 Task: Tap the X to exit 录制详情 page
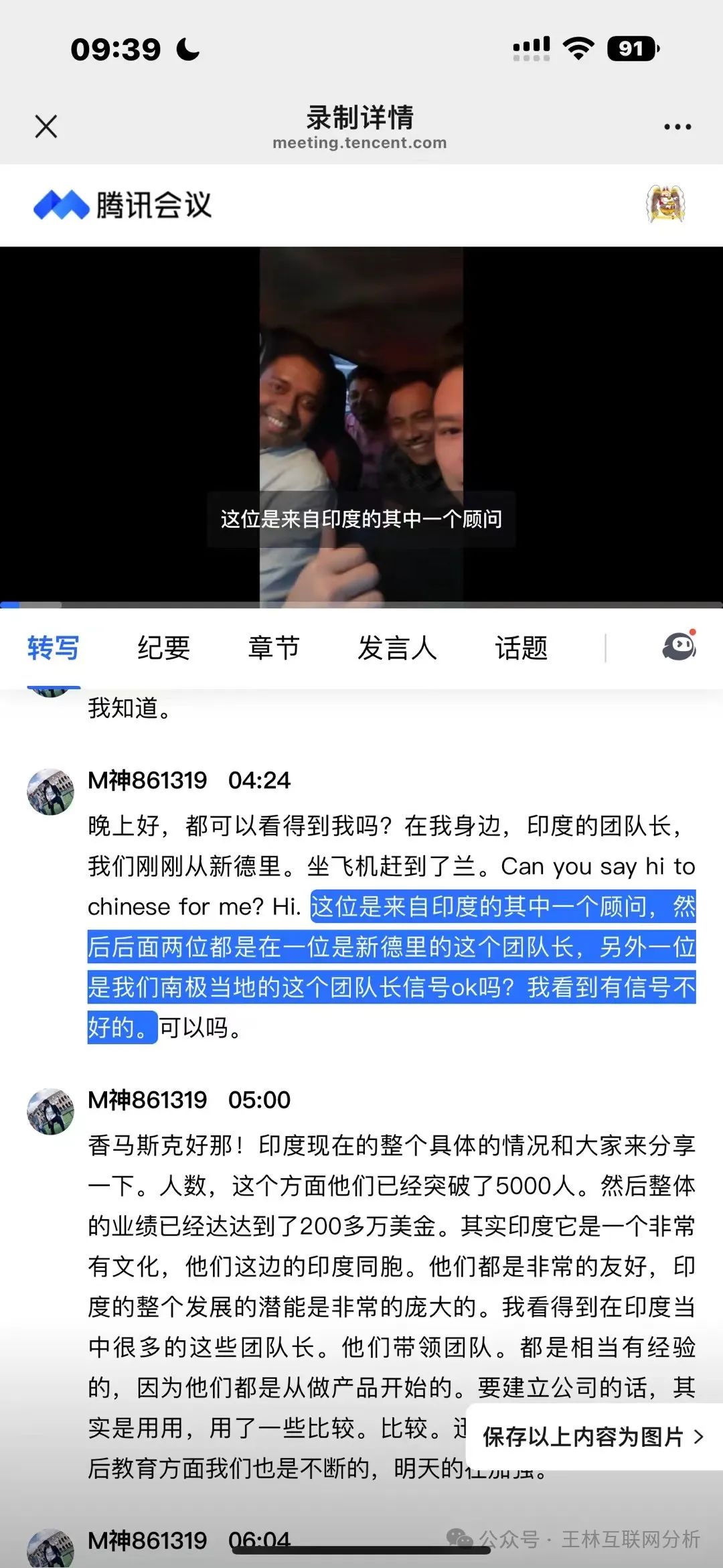tap(46, 125)
